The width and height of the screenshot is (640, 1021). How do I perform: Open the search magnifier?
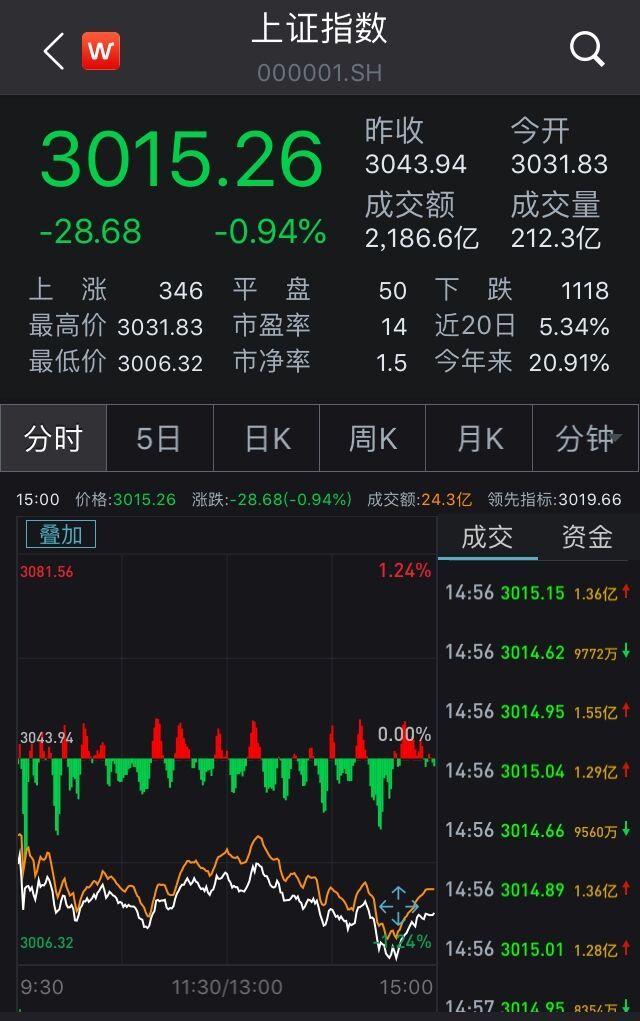587,48
